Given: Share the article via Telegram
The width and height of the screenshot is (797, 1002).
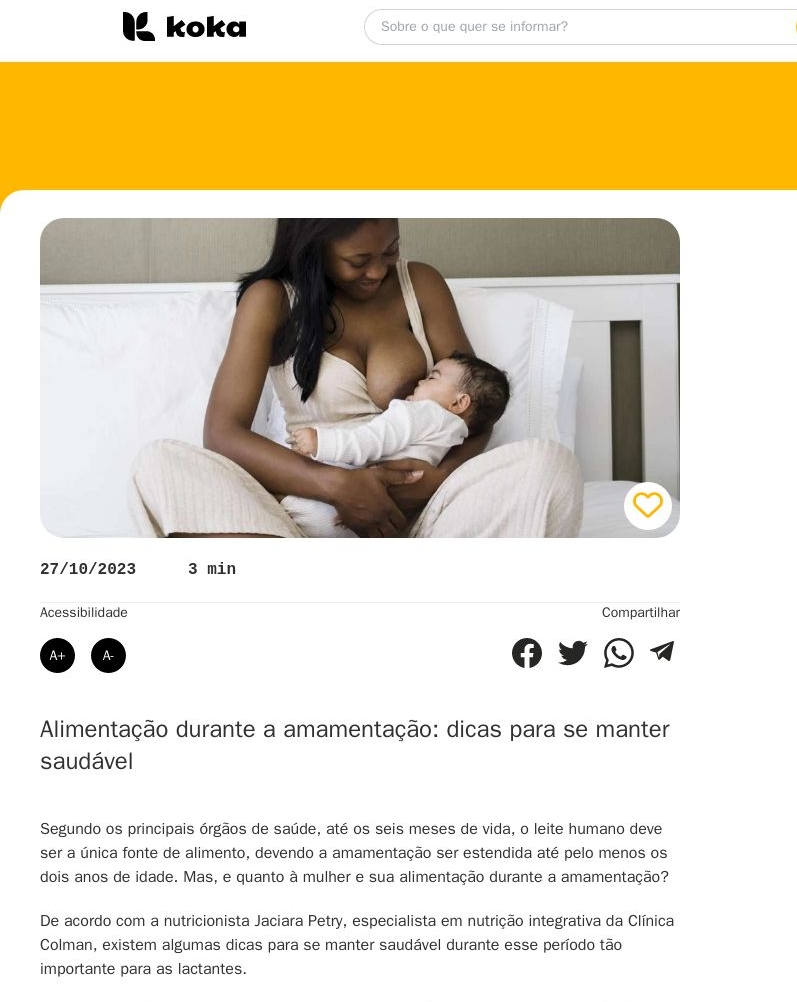Looking at the screenshot, I should tap(662, 652).
